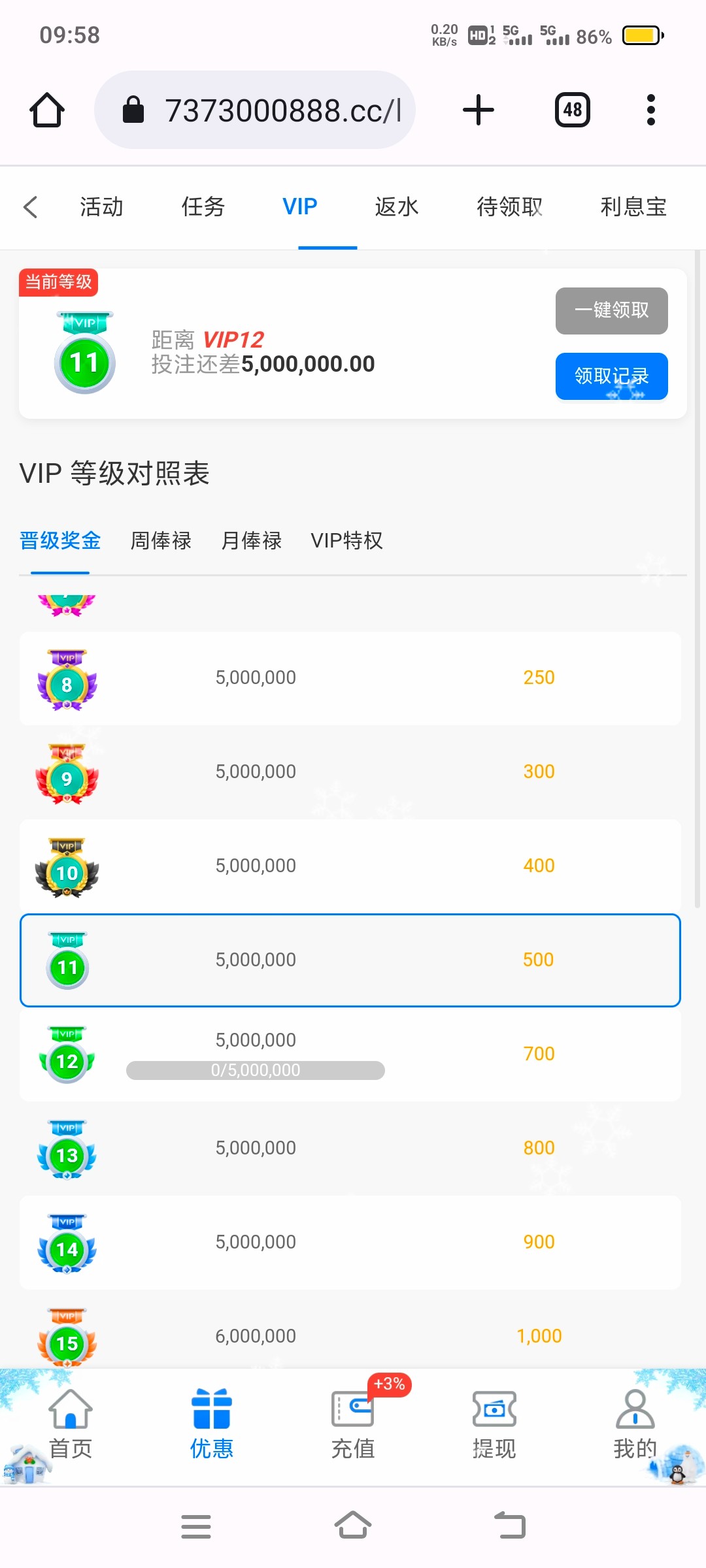Open 我的 profile section
The height and width of the screenshot is (1568, 706).
pos(634,1424)
